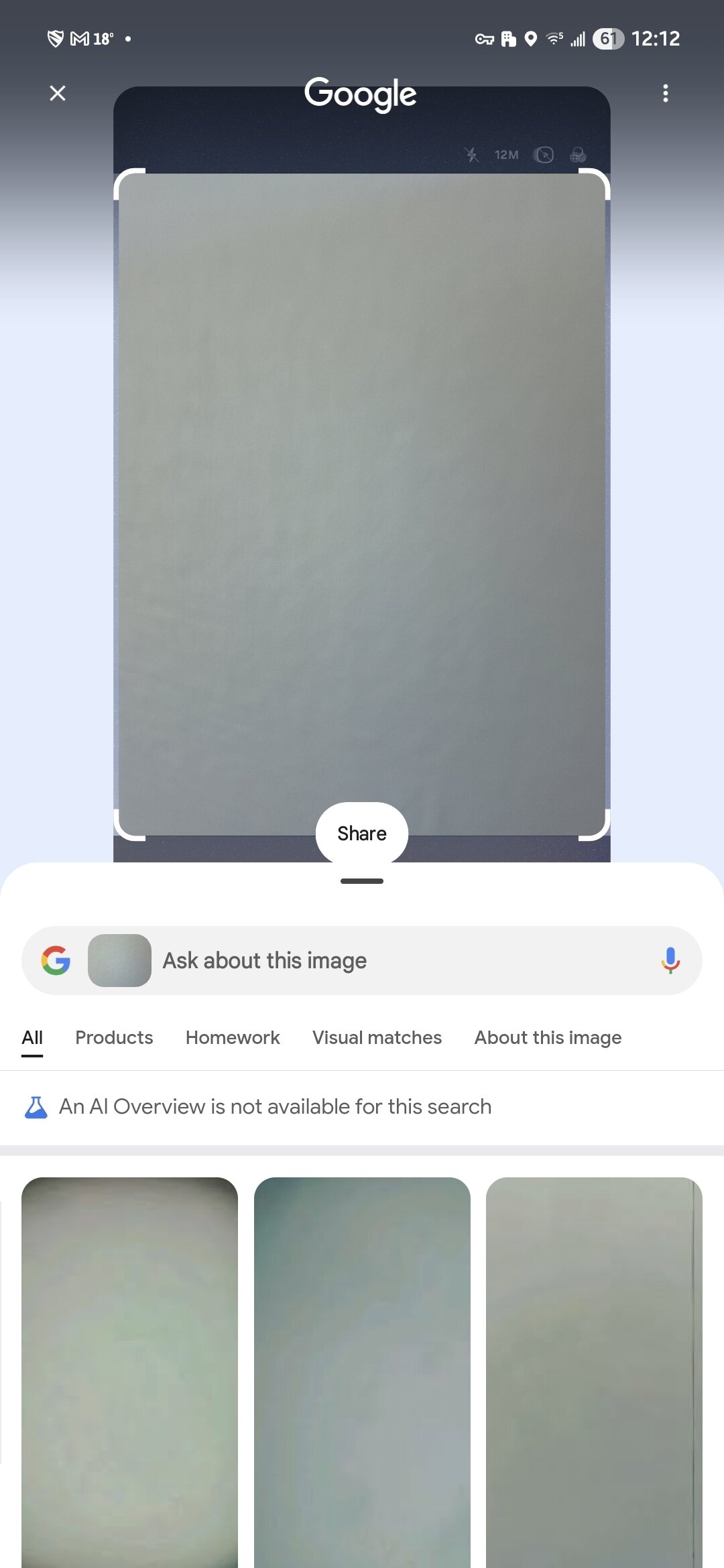Switch to the Homework tab

233,1037
